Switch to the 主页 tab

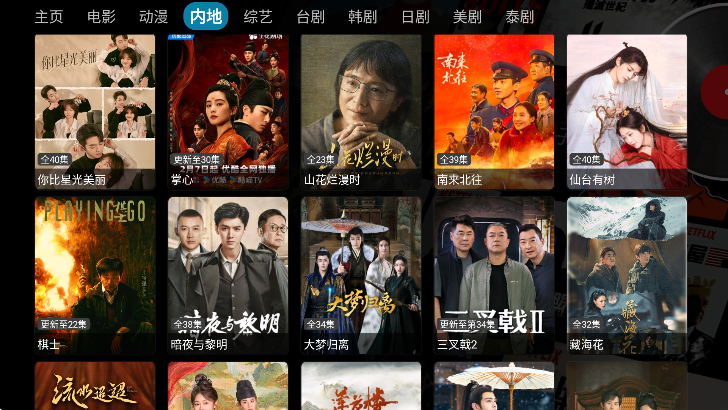coord(49,17)
